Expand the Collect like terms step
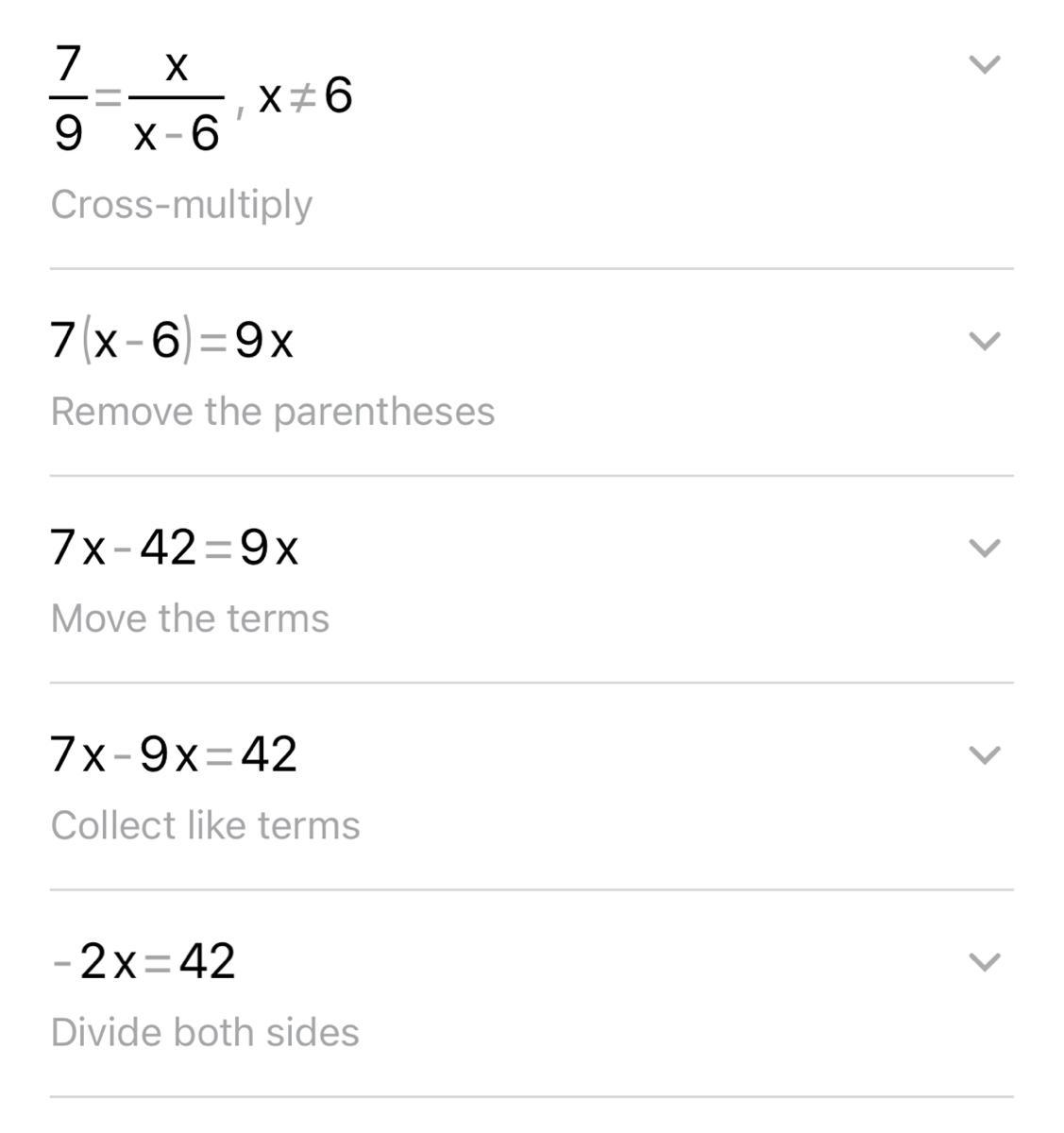This screenshot has width=1064, height=1133. click(984, 755)
